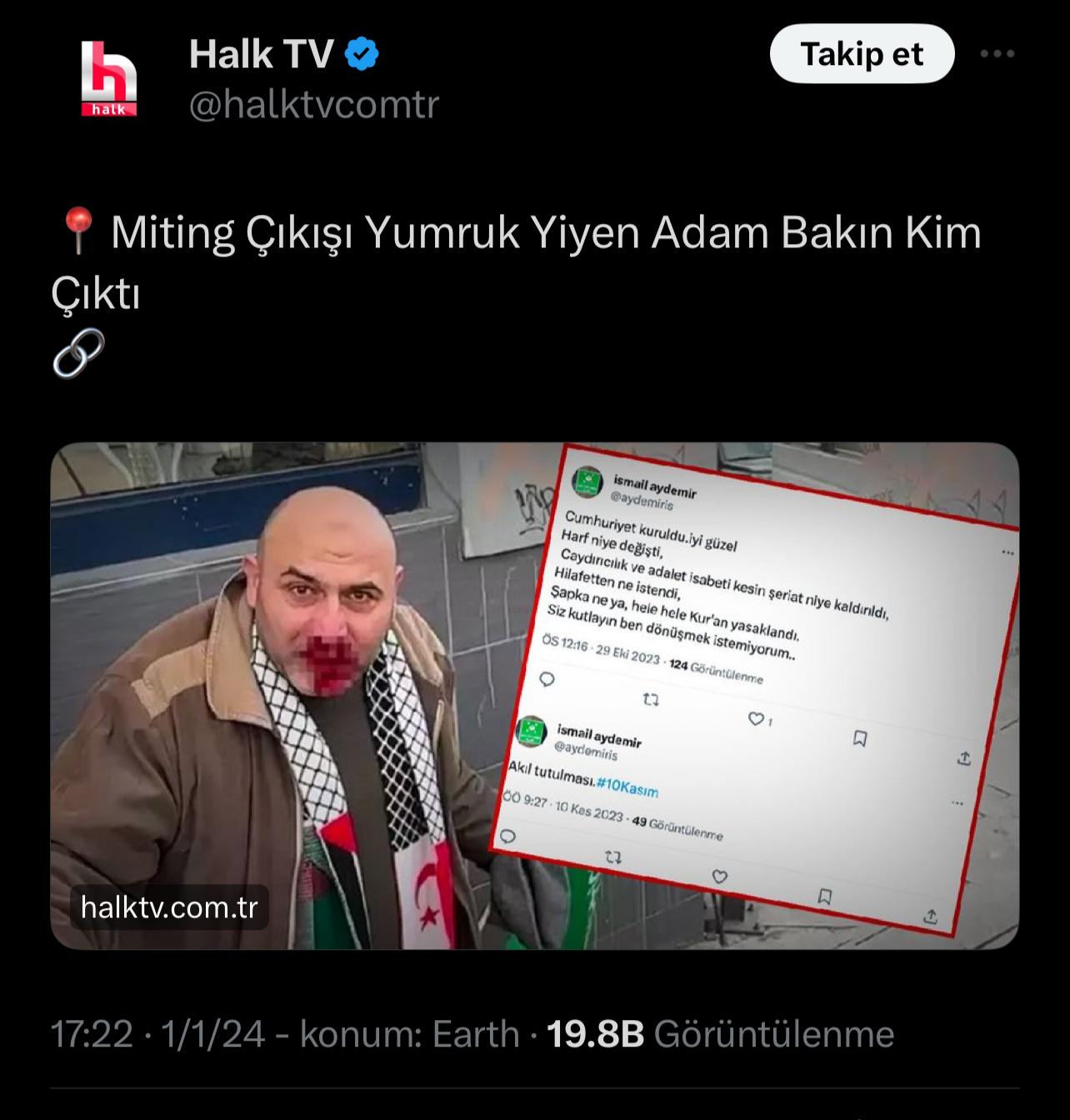Follow Halk TV with Takip et
The image size is (1070, 1120).
[x=861, y=54]
